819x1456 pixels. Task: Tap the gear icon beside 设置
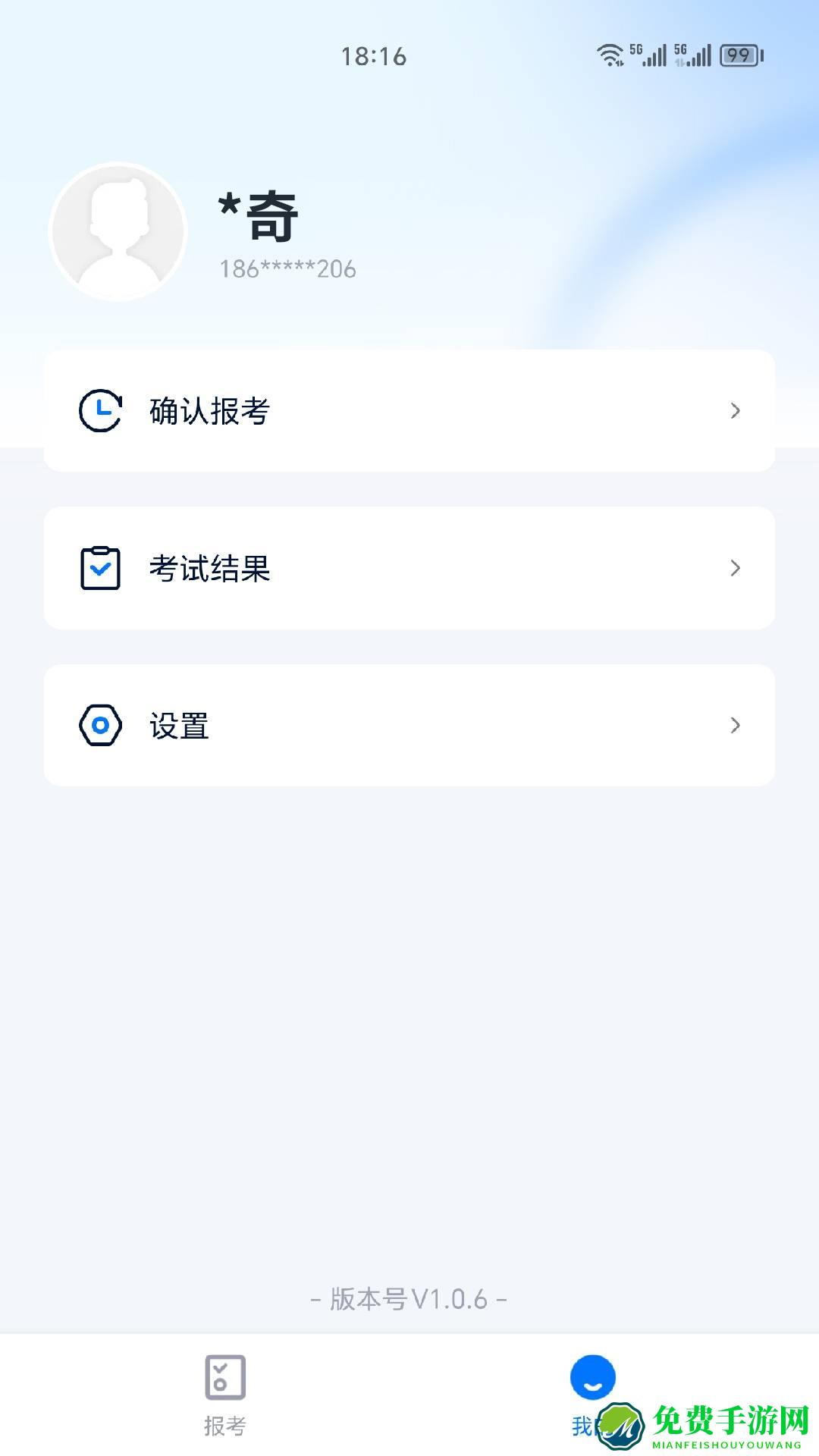point(102,725)
